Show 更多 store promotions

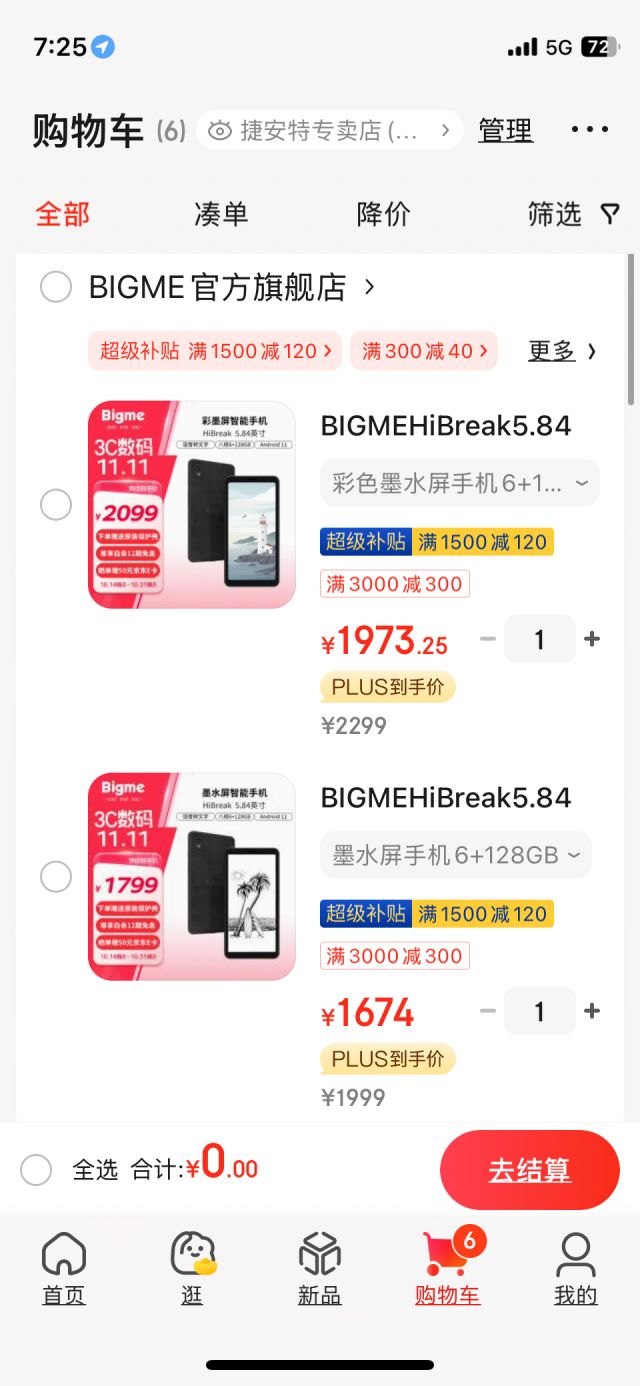561,351
